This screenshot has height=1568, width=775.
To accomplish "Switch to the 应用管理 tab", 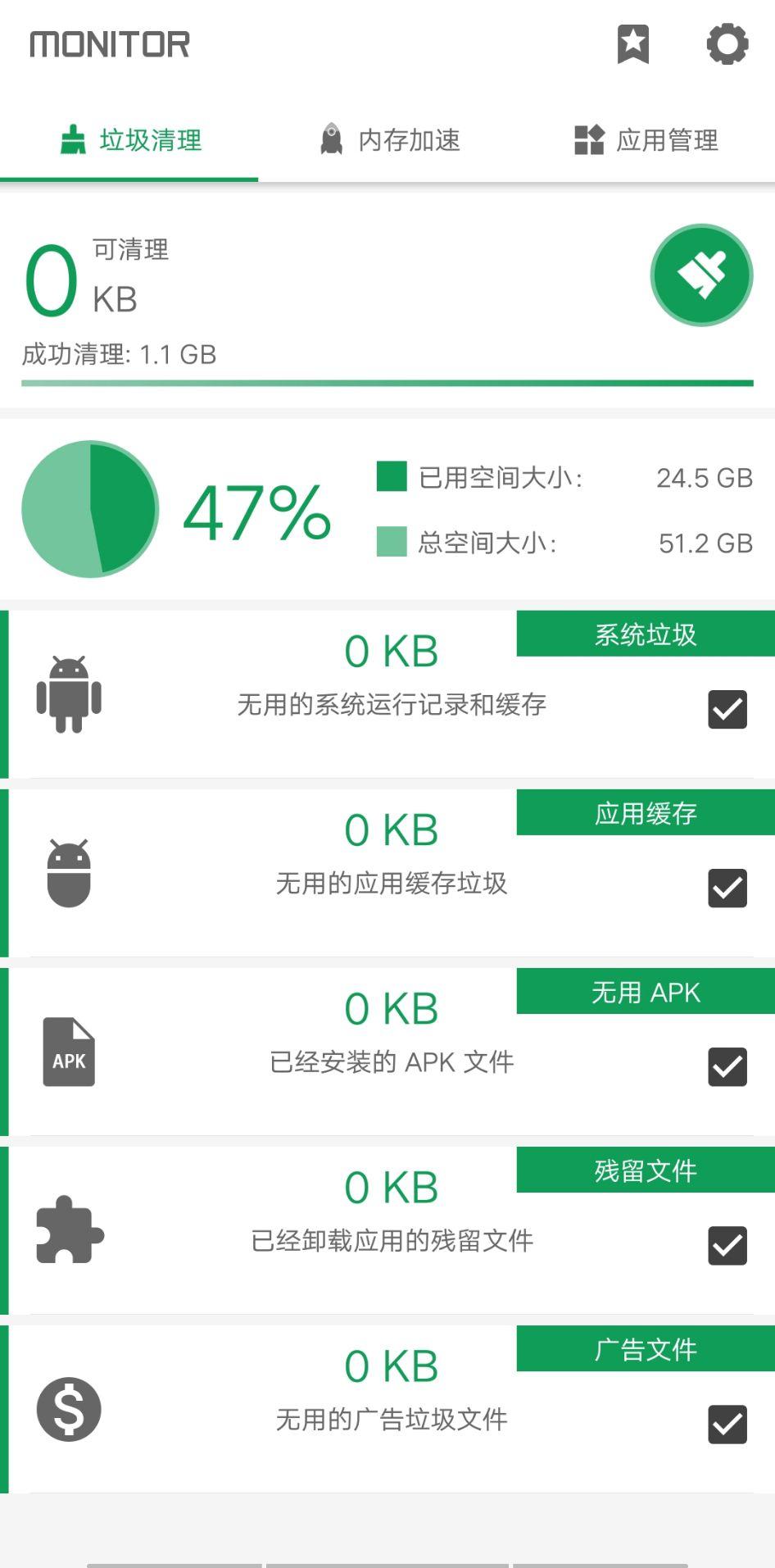I will [x=646, y=140].
